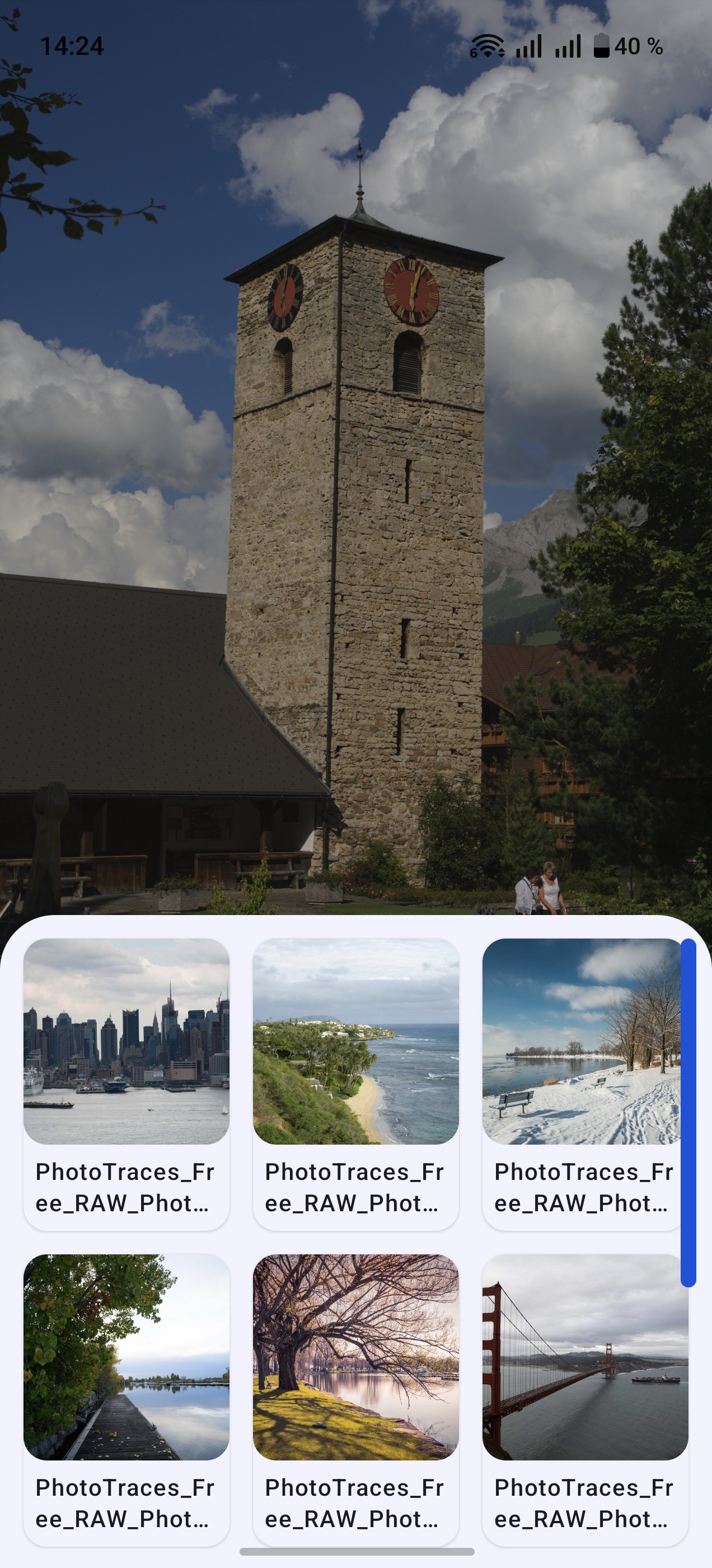
Task: Select the tropical coastline beach photo
Action: (356, 1084)
